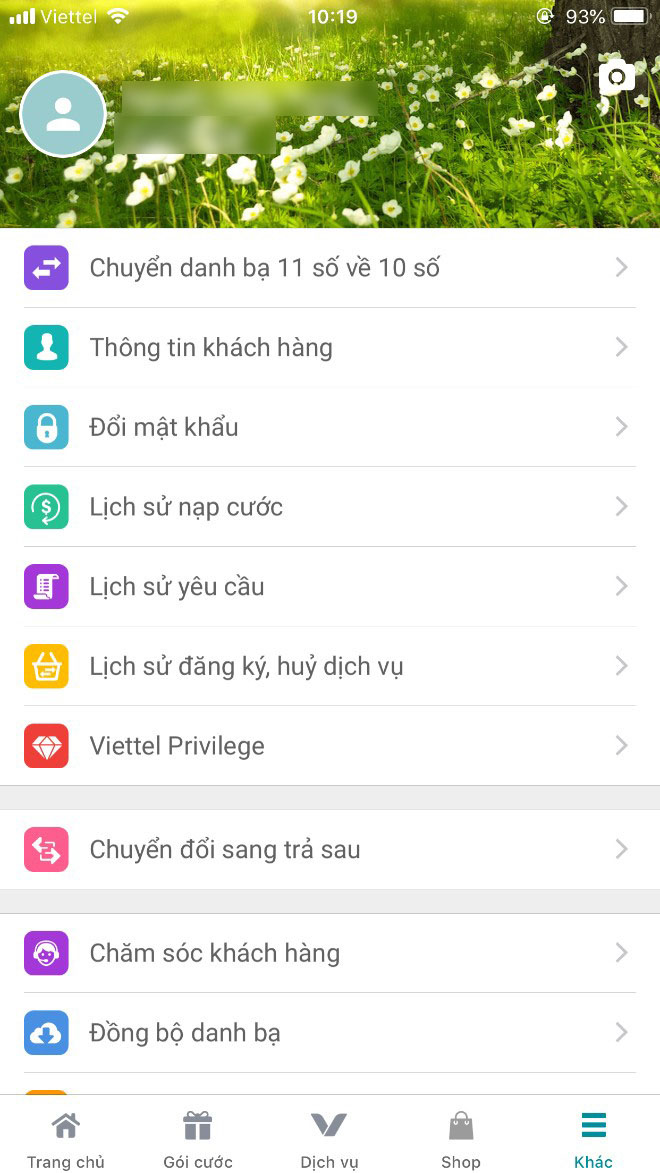Select the Khác tab
Screen dimensions: 660x1173
pos(593,1138)
